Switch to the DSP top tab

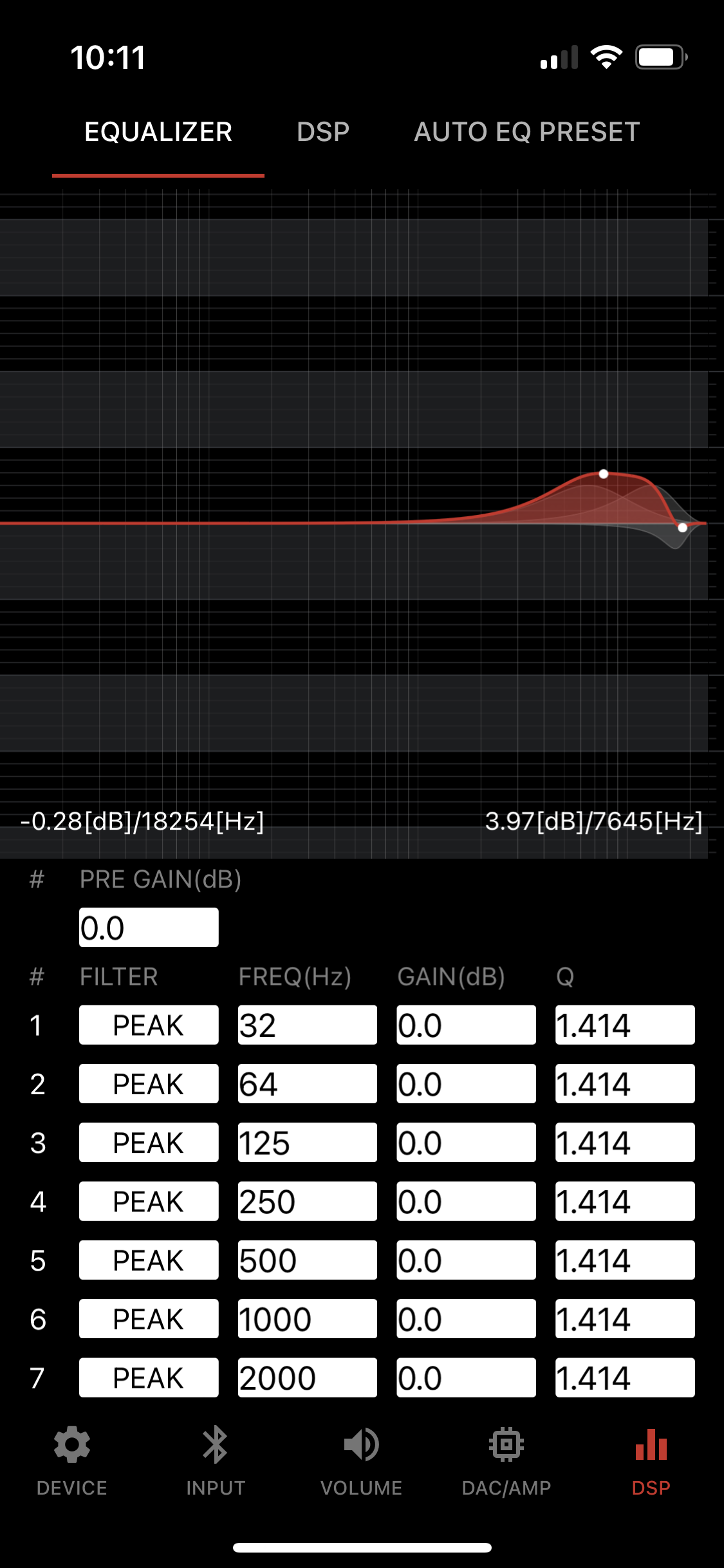pos(322,132)
